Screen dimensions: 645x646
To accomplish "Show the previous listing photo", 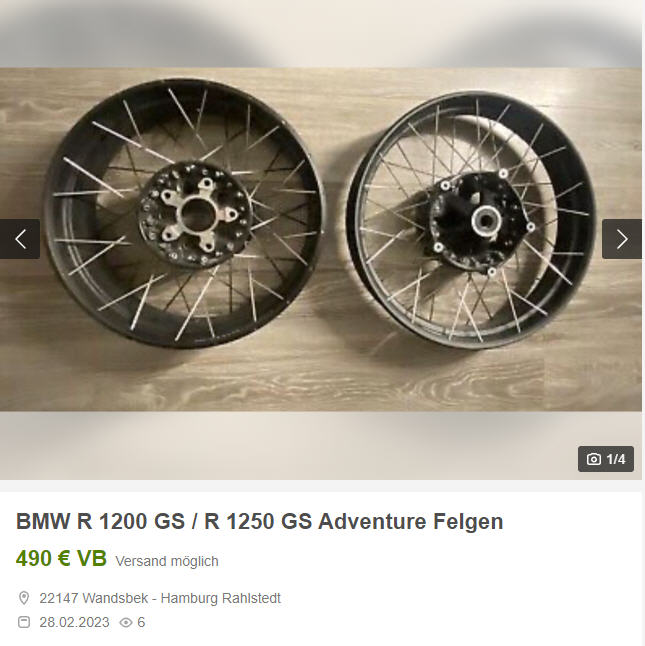I will (x=20, y=239).
